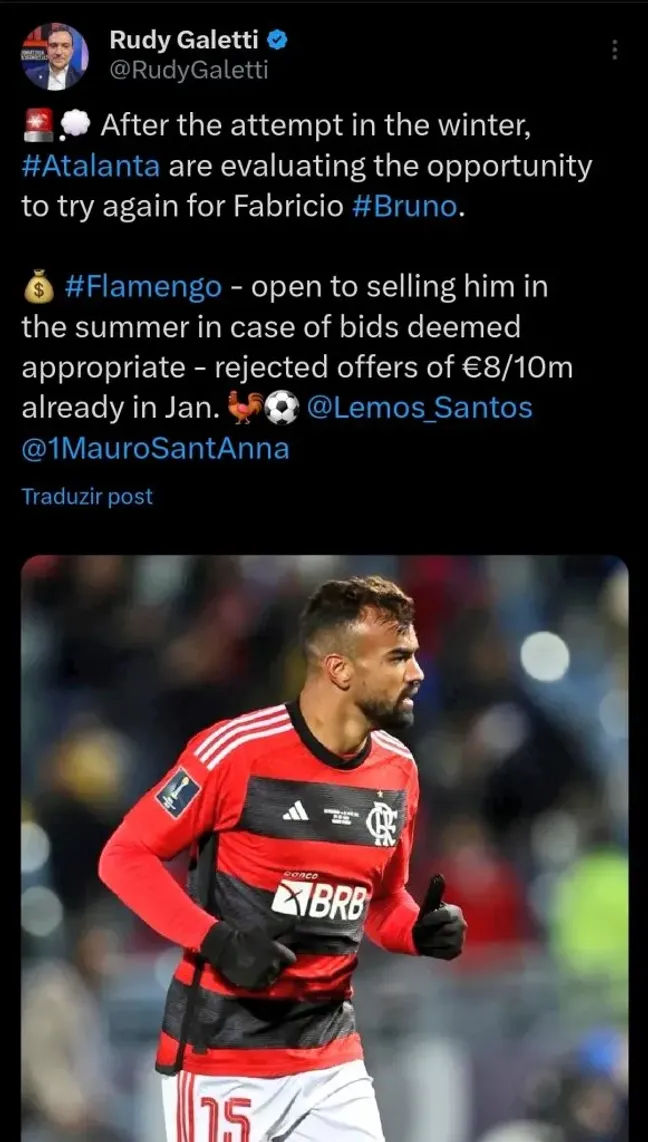
Task: Tap Traduzir post to translate
Action: (87, 497)
